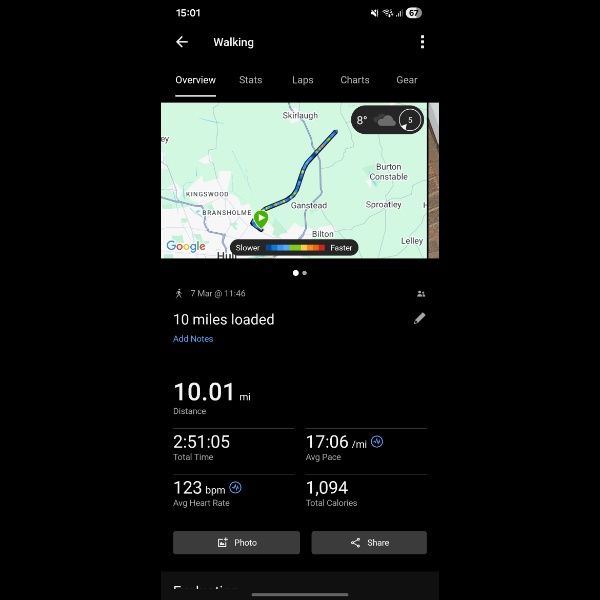Edit the activity name with pencil icon
Screen dimensions: 600x600
point(419,318)
